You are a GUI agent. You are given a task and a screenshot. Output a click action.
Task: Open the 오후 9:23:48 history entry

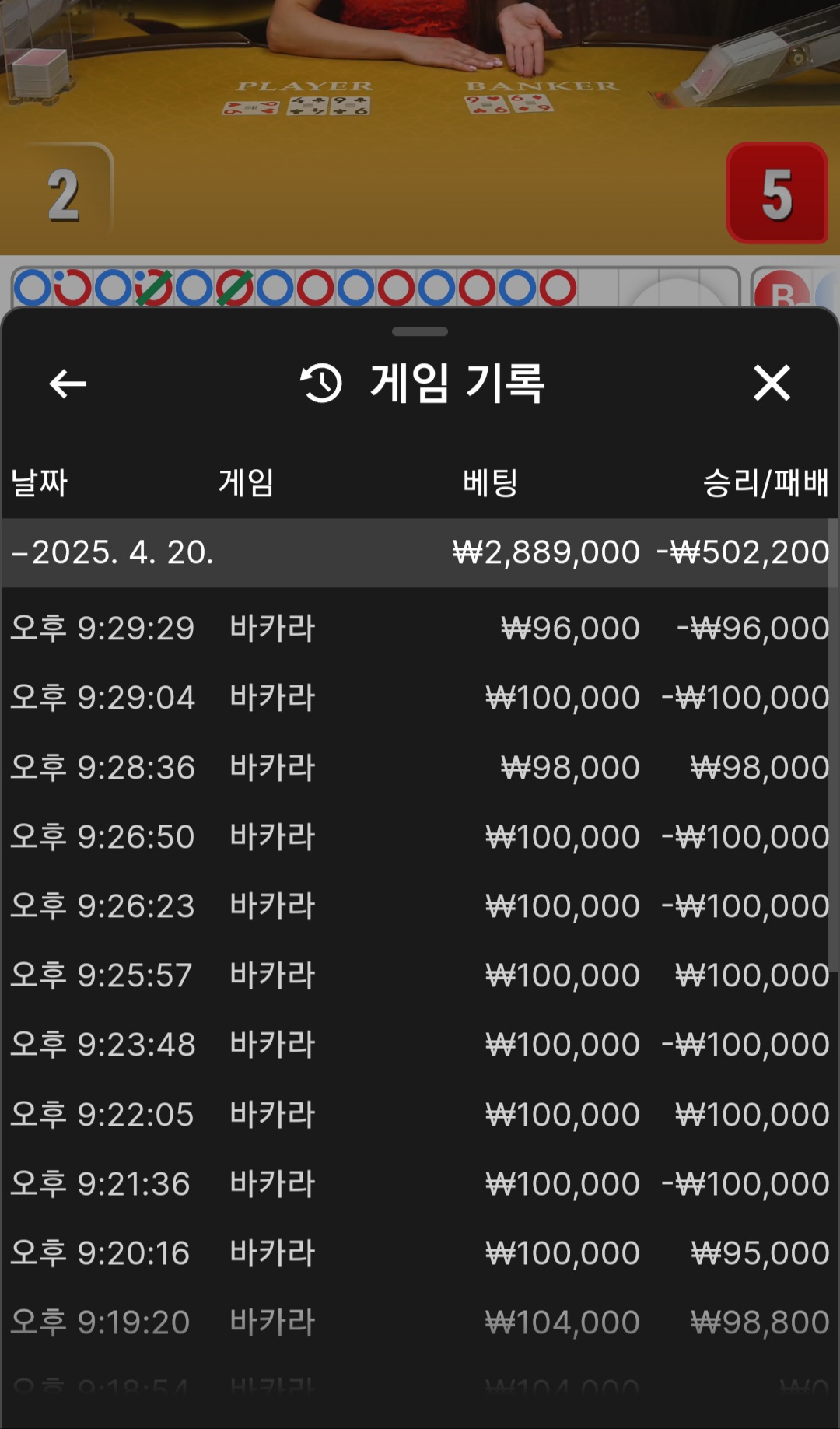[418, 1044]
